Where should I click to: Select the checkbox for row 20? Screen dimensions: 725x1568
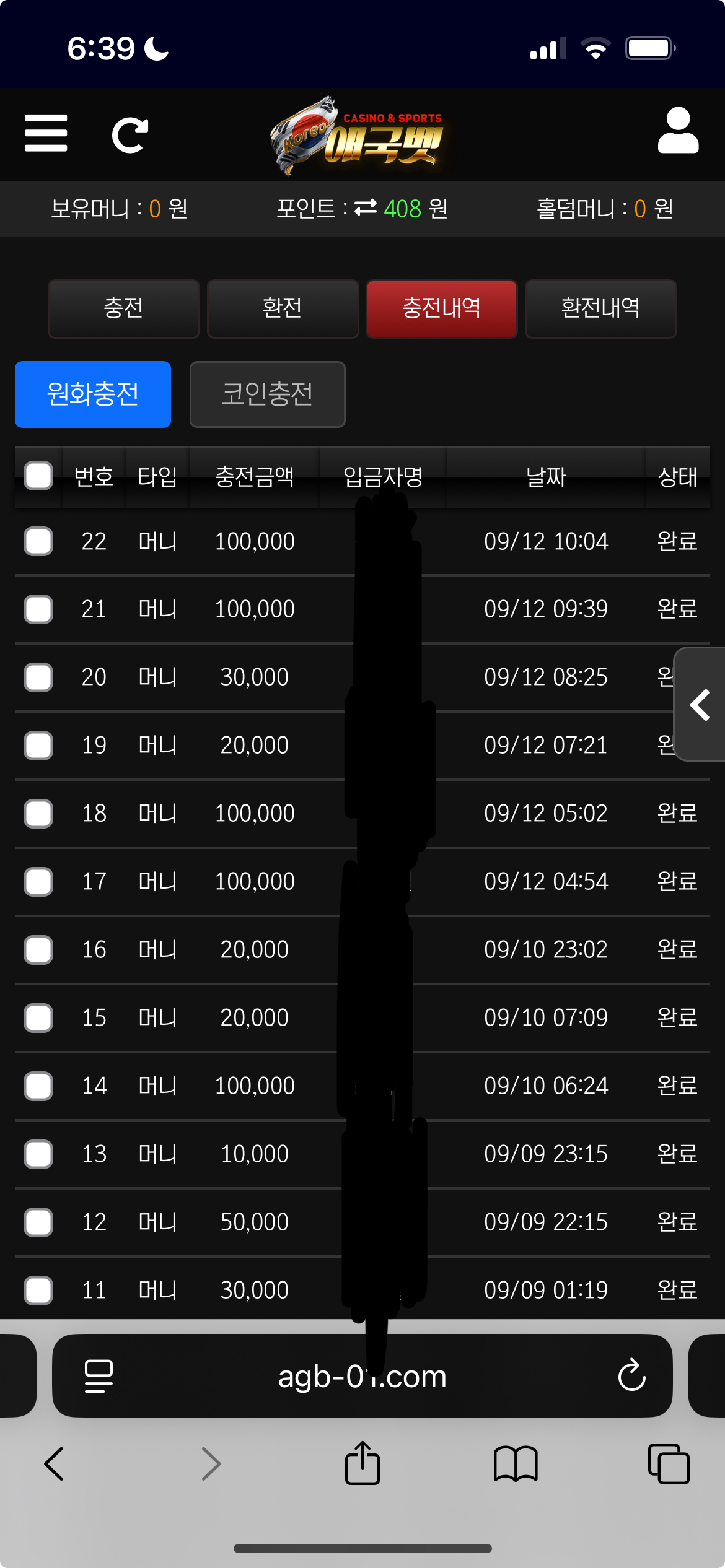point(38,677)
